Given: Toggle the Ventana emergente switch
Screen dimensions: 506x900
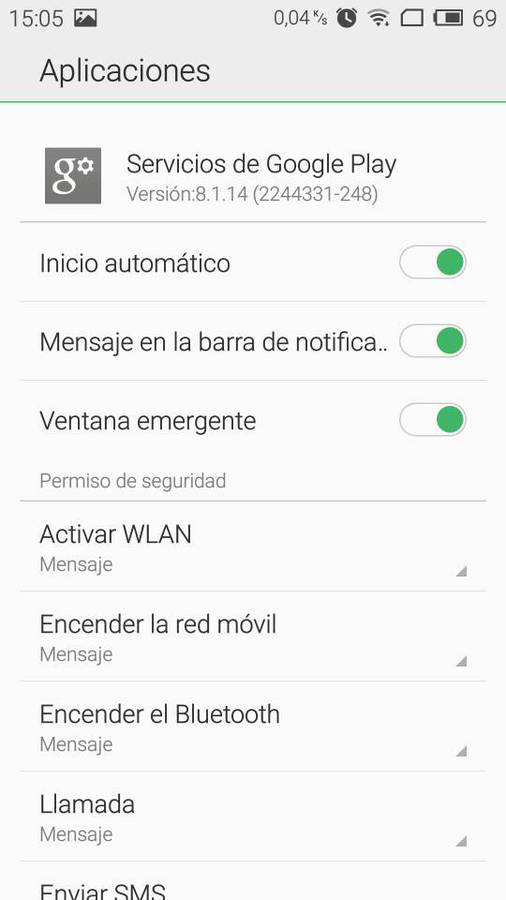Looking at the screenshot, I should pos(433,420).
